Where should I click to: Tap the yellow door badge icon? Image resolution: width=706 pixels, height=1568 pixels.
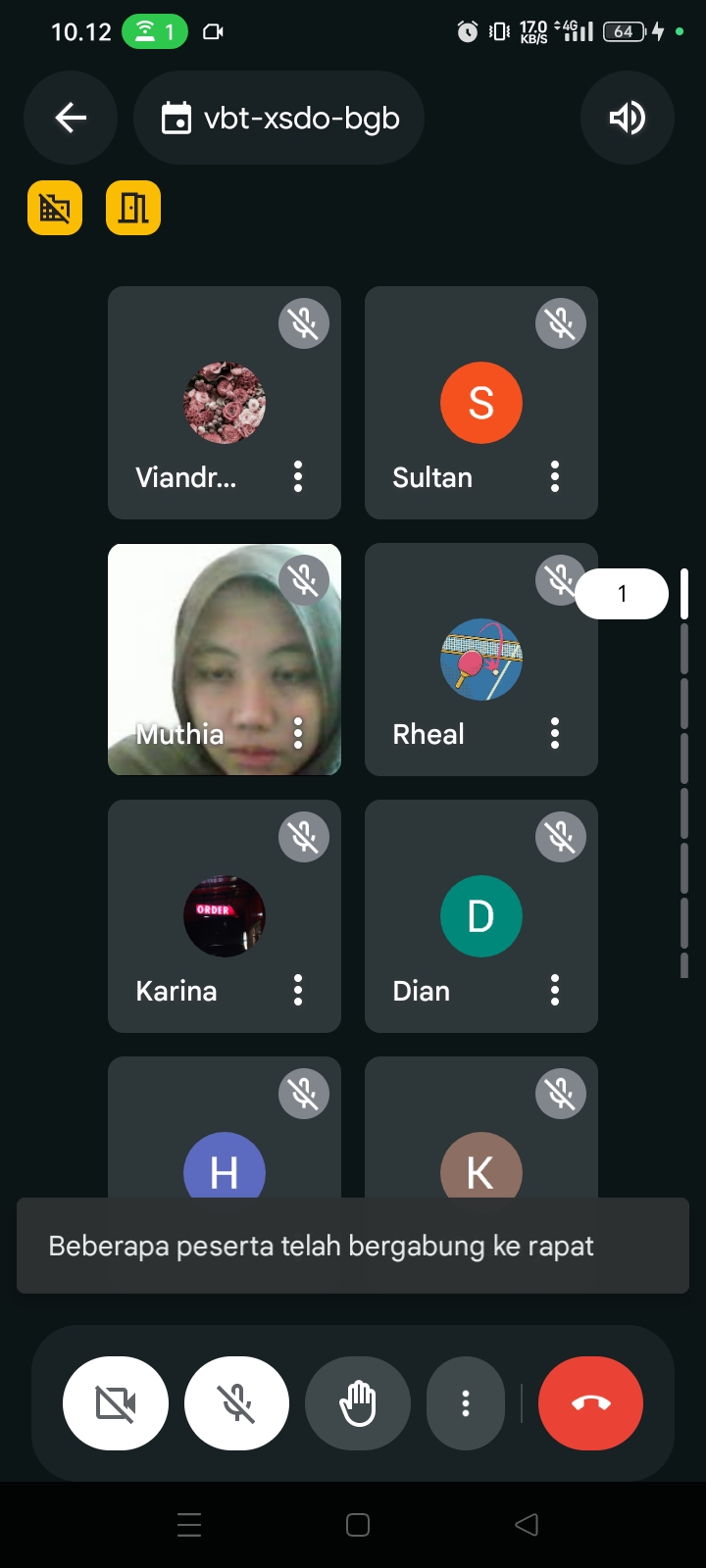[133, 208]
